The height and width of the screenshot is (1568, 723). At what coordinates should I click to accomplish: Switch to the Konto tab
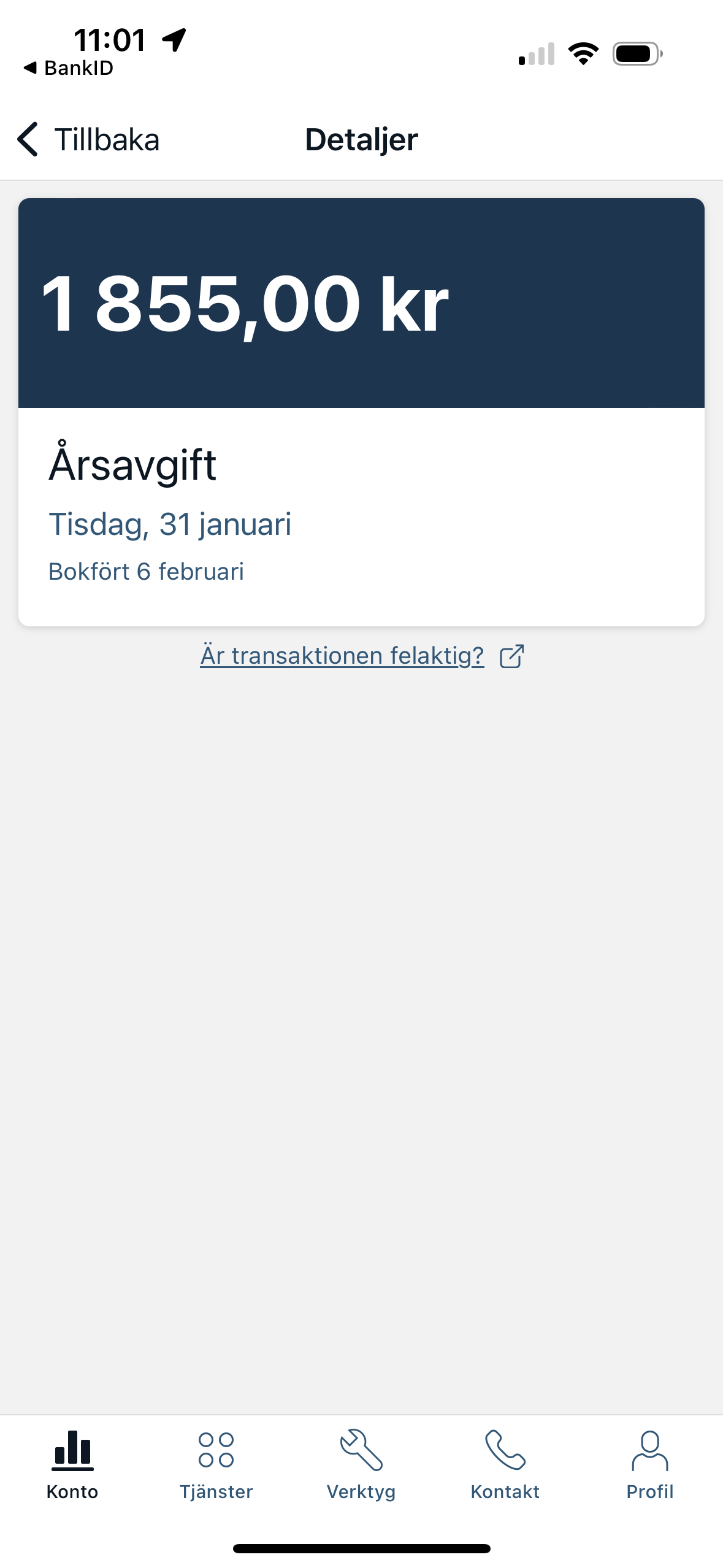click(72, 1464)
